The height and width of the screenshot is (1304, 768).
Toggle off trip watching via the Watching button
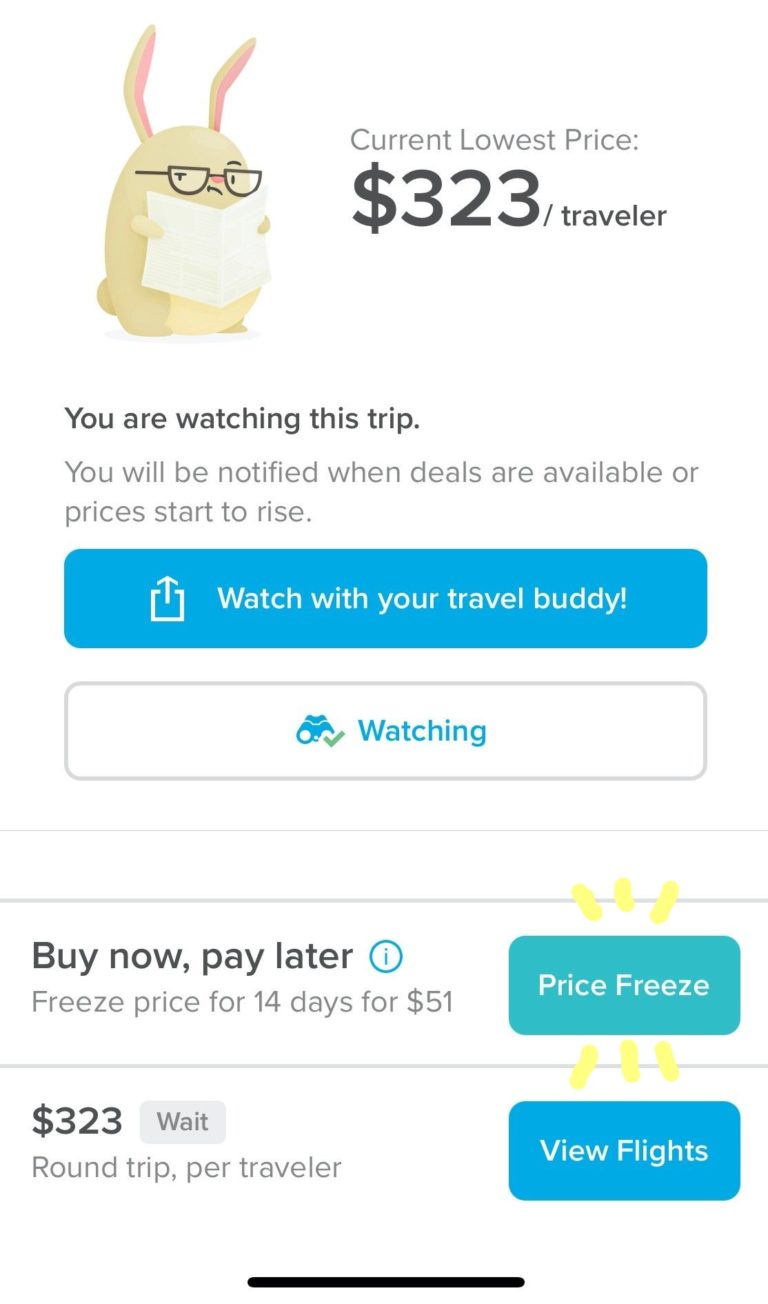[384, 730]
